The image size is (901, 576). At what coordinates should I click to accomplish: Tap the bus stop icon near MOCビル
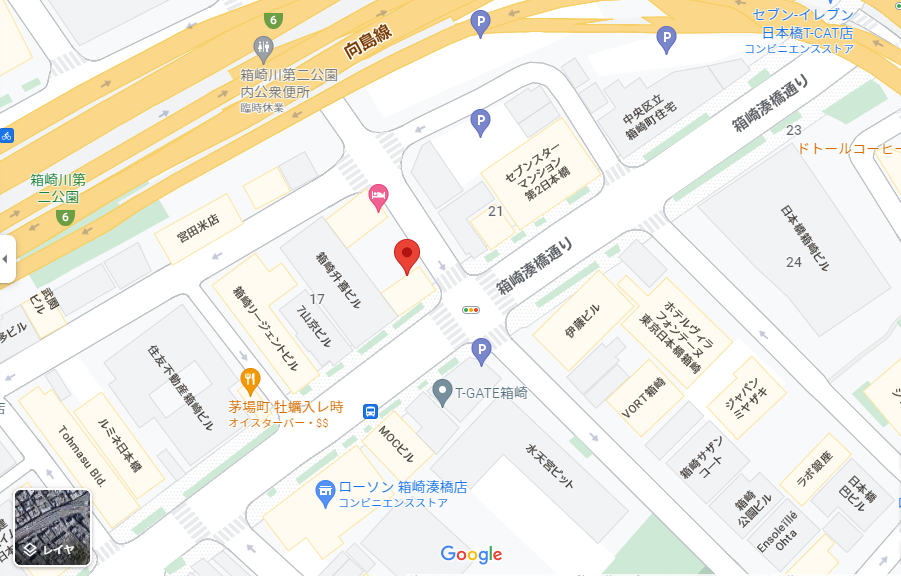click(370, 410)
